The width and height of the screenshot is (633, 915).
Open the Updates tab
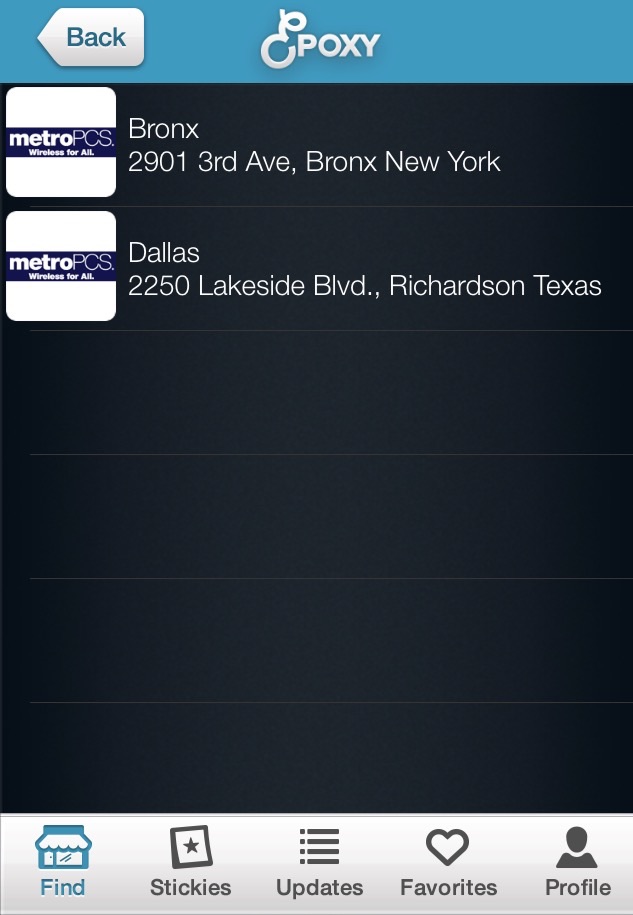pos(319,863)
